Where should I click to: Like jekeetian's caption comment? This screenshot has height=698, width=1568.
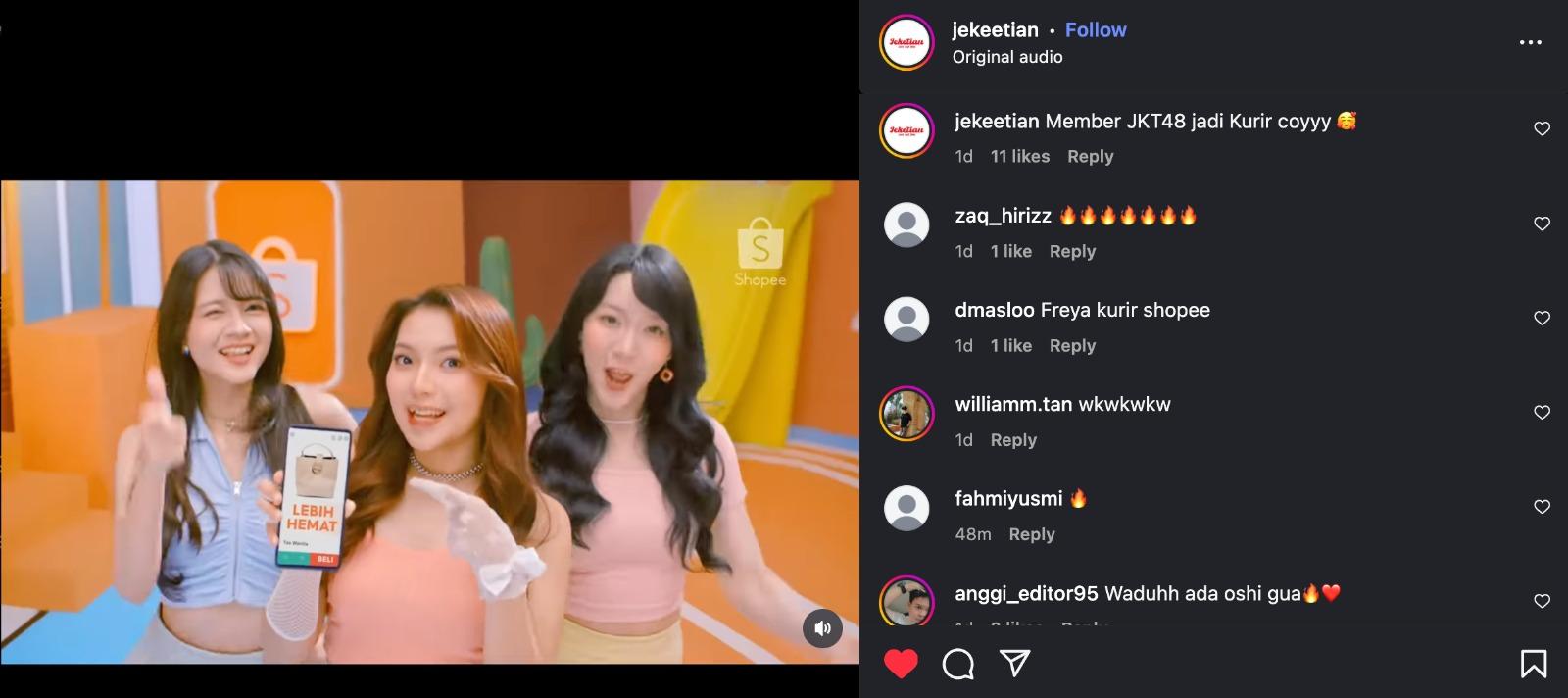(1542, 129)
